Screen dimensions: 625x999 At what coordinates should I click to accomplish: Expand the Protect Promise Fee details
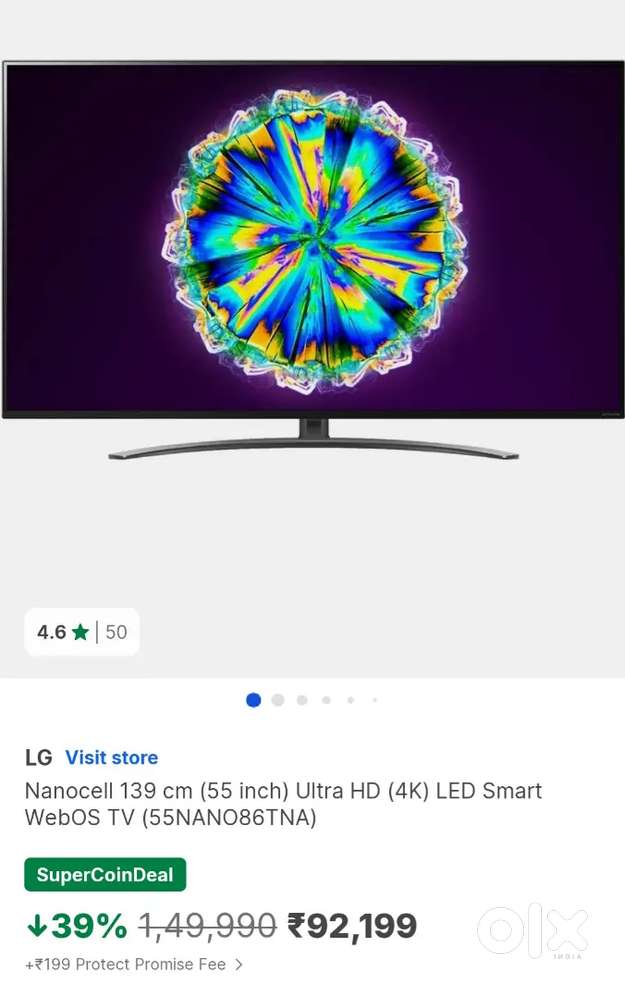click(134, 964)
